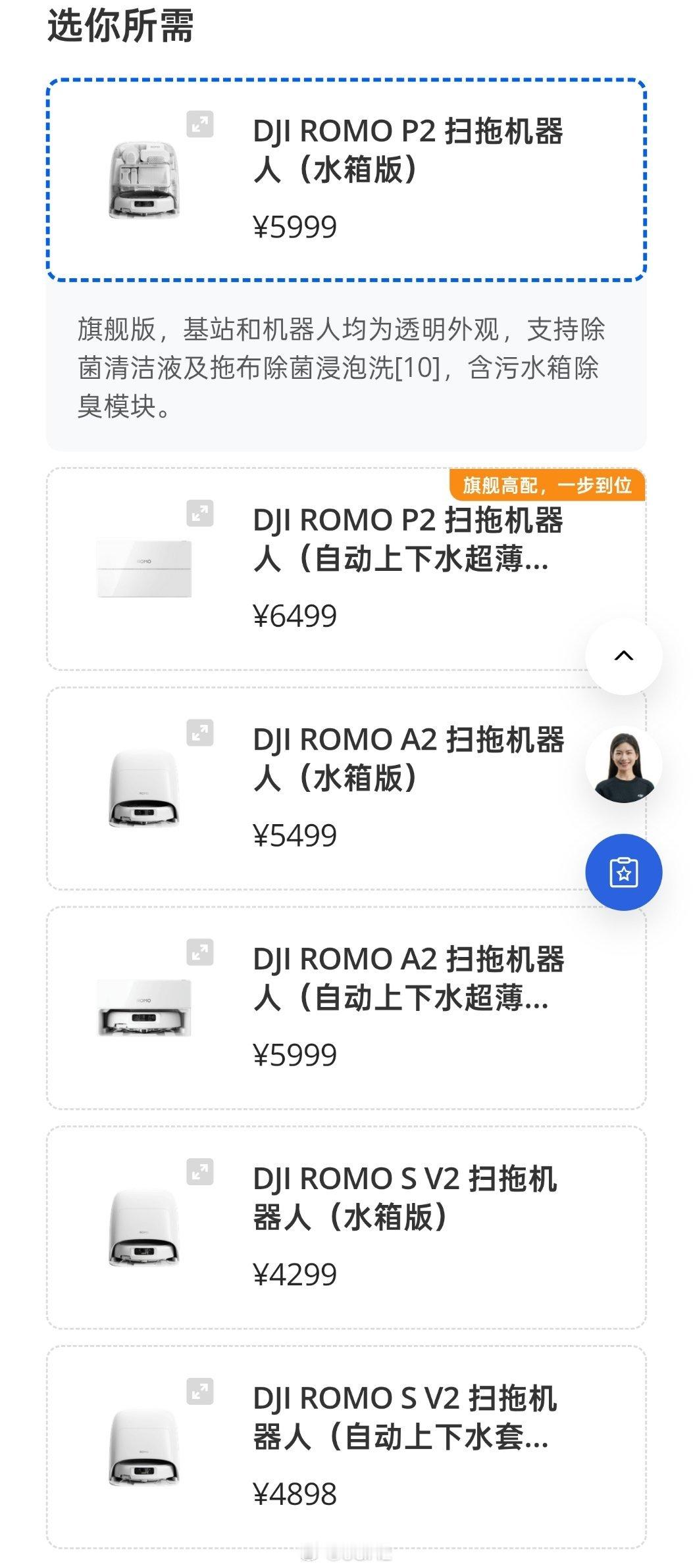Select DJI ROMO A2 水箱版 at ¥5499

tap(346, 789)
